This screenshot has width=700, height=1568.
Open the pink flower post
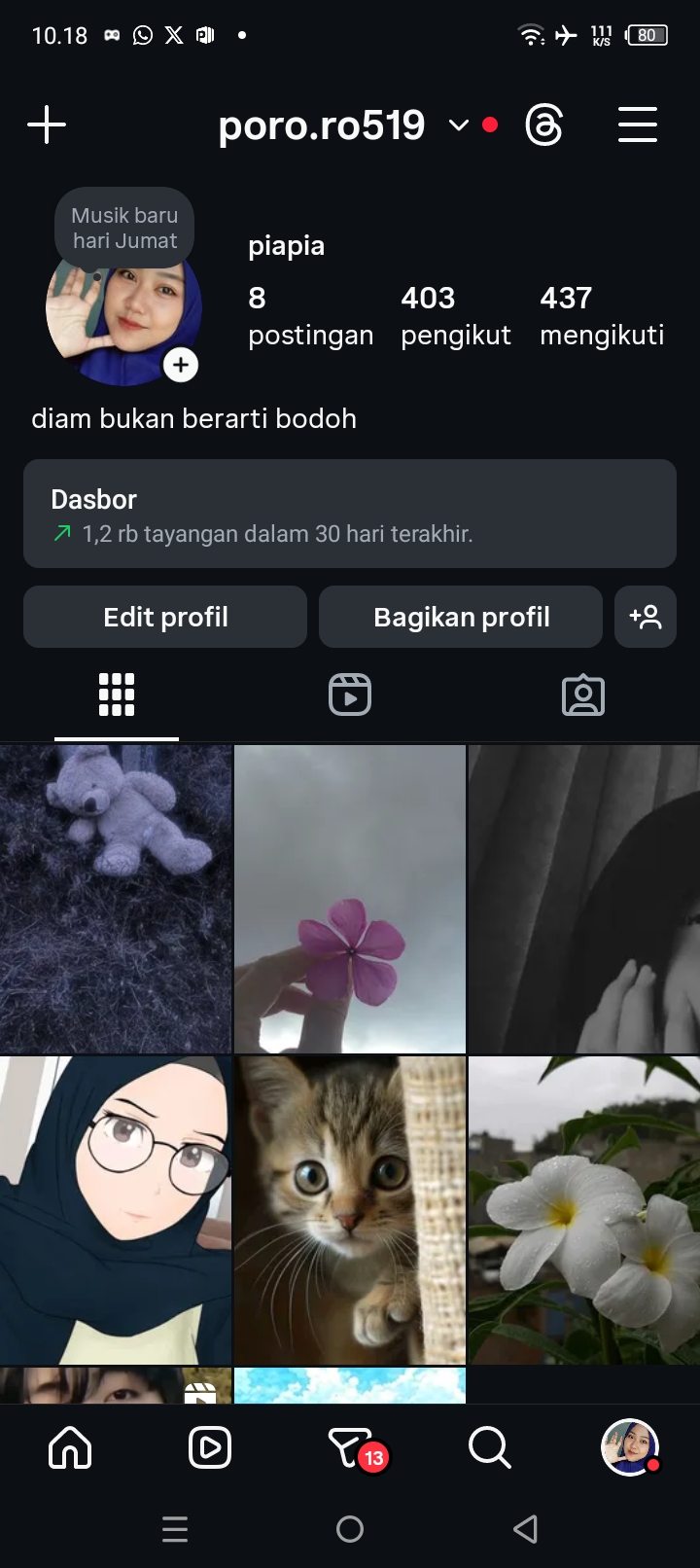click(350, 899)
